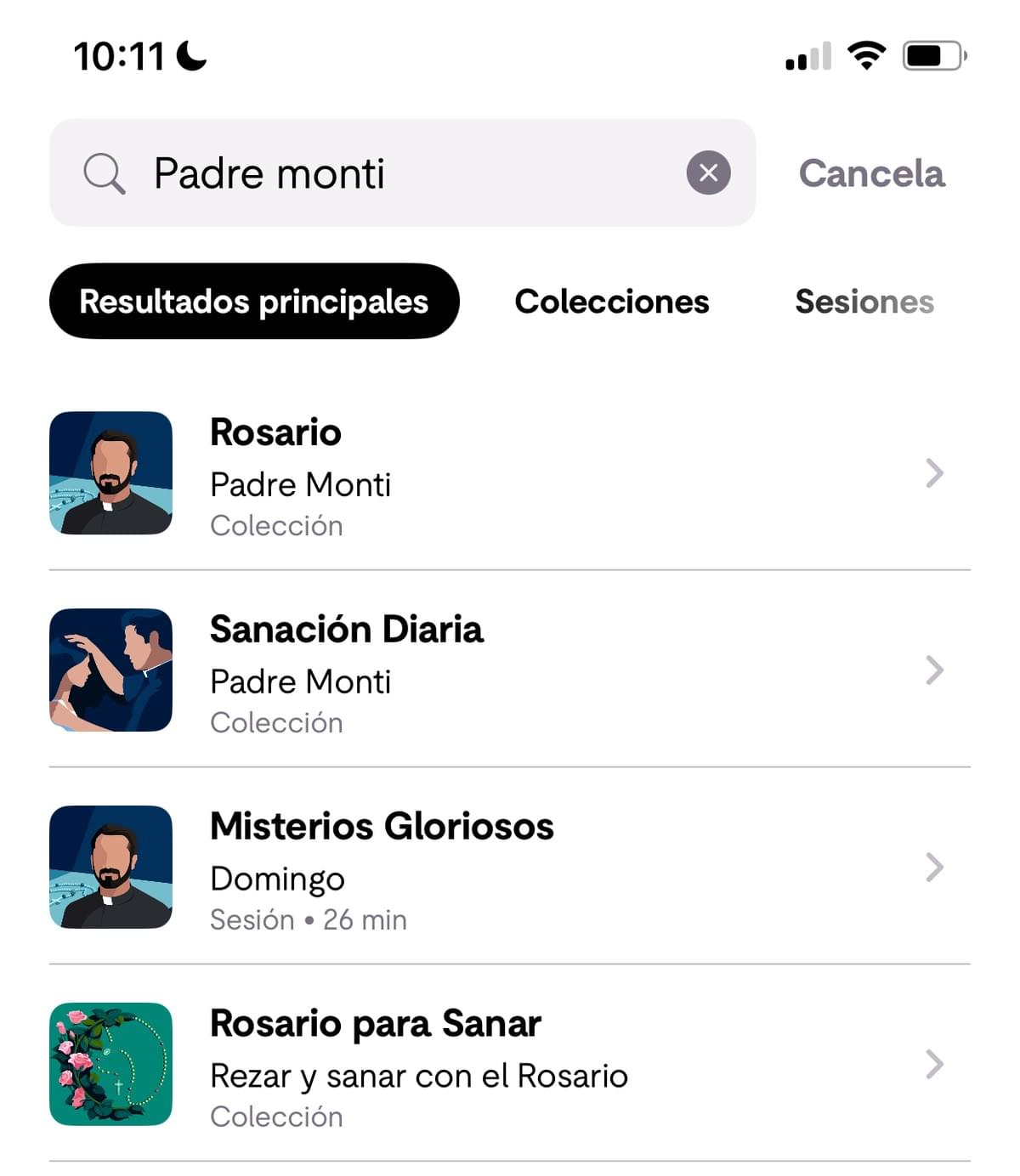Open the Rosario collection by Padre Monti
This screenshot has width=1020, height=1176.
coord(510,474)
